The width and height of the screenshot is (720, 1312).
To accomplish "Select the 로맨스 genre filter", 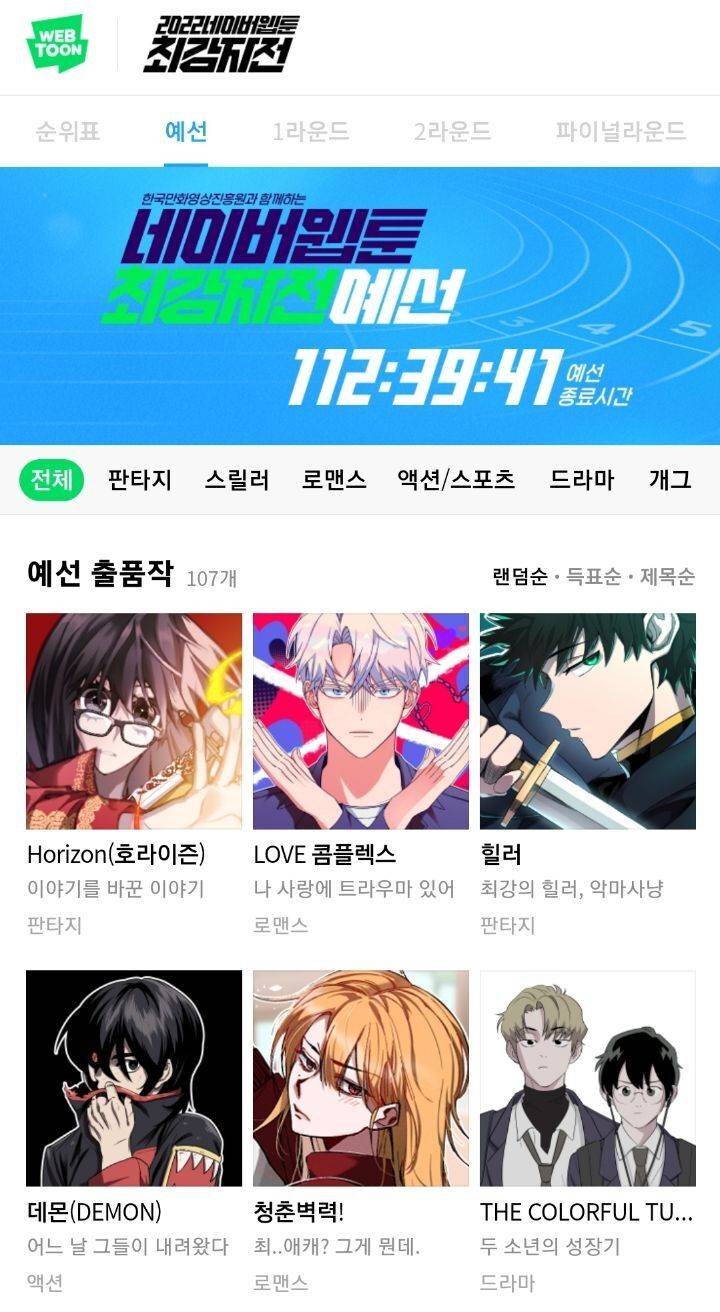I will tap(332, 479).
